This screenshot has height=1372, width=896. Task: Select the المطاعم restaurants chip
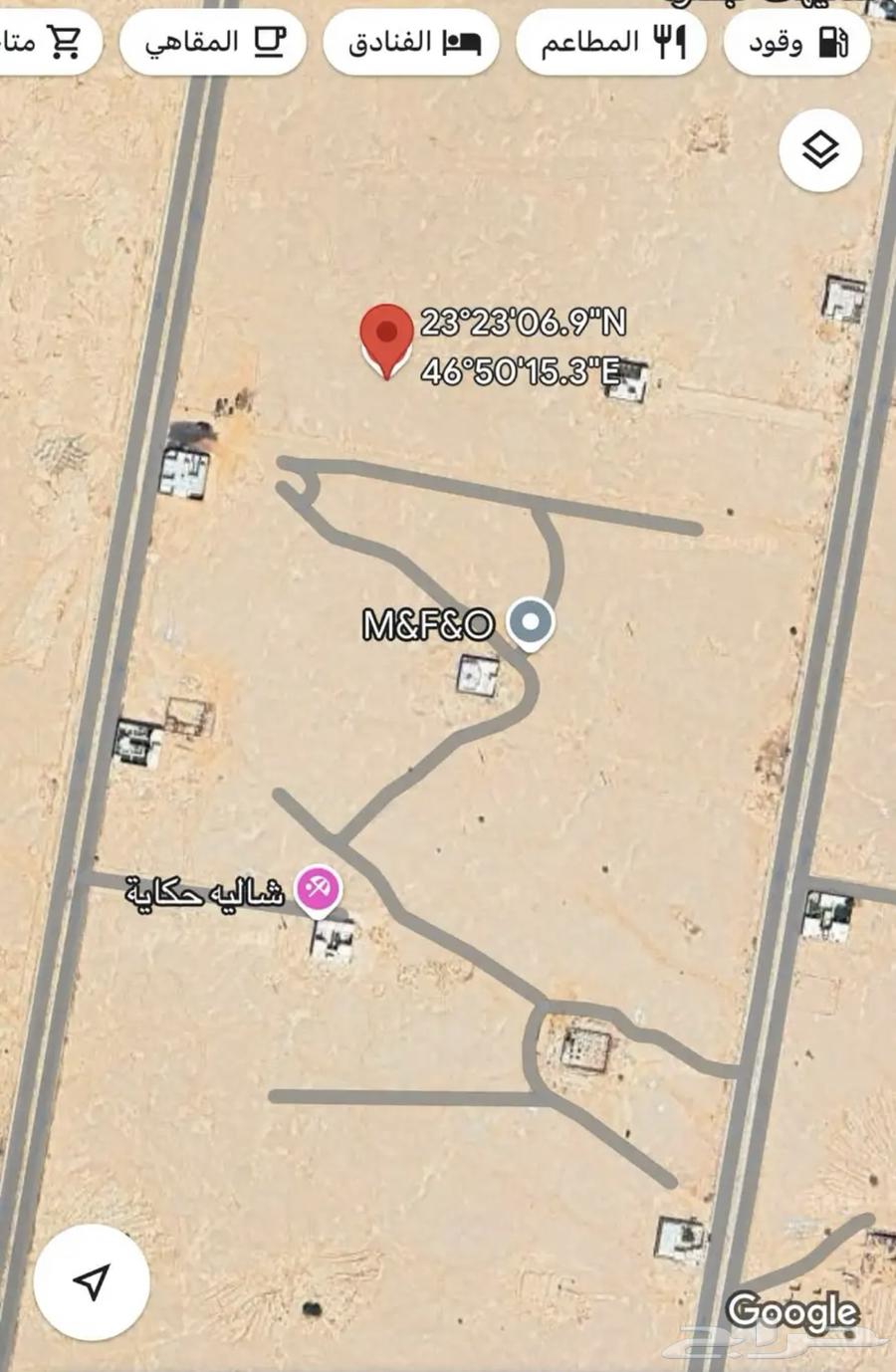point(611,42)
